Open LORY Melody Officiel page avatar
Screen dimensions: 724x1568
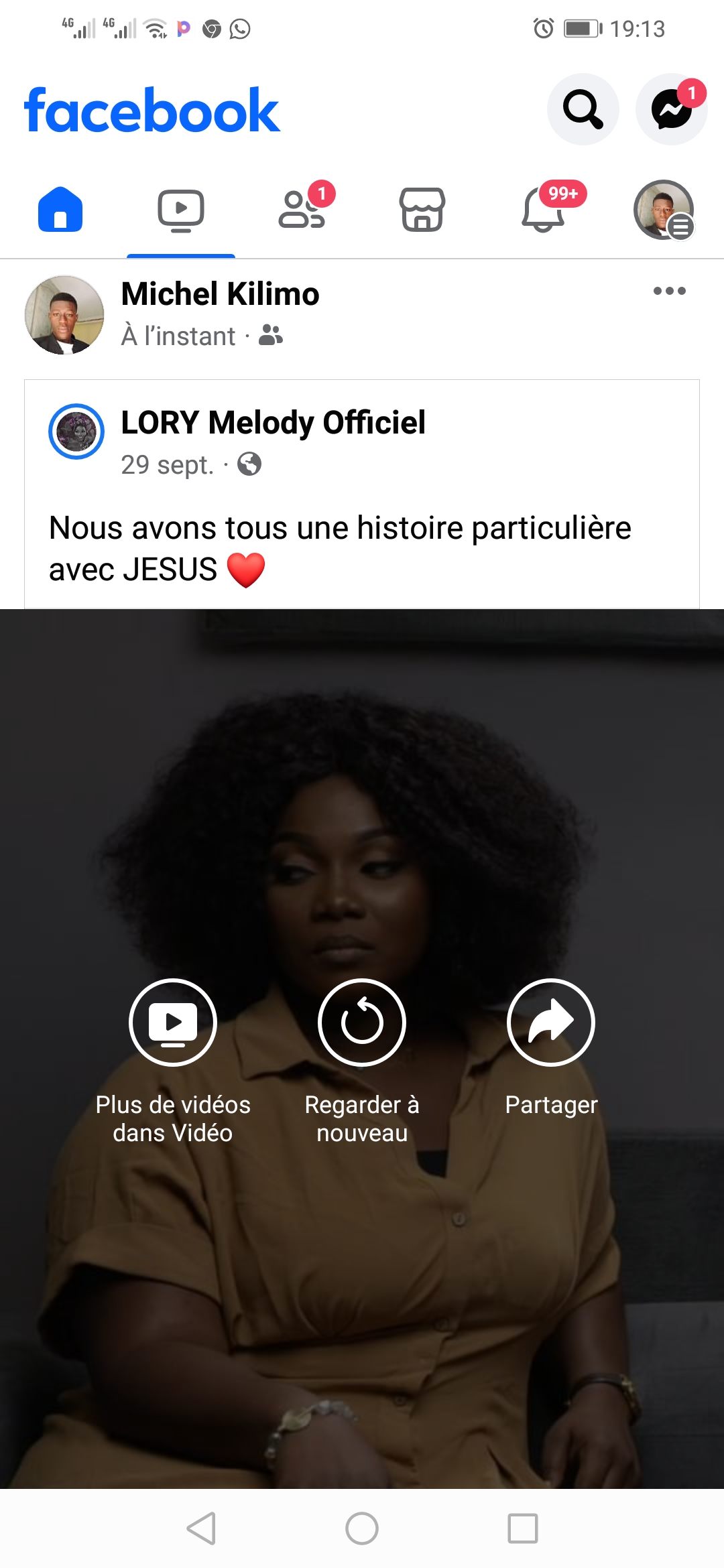(76, 432)
